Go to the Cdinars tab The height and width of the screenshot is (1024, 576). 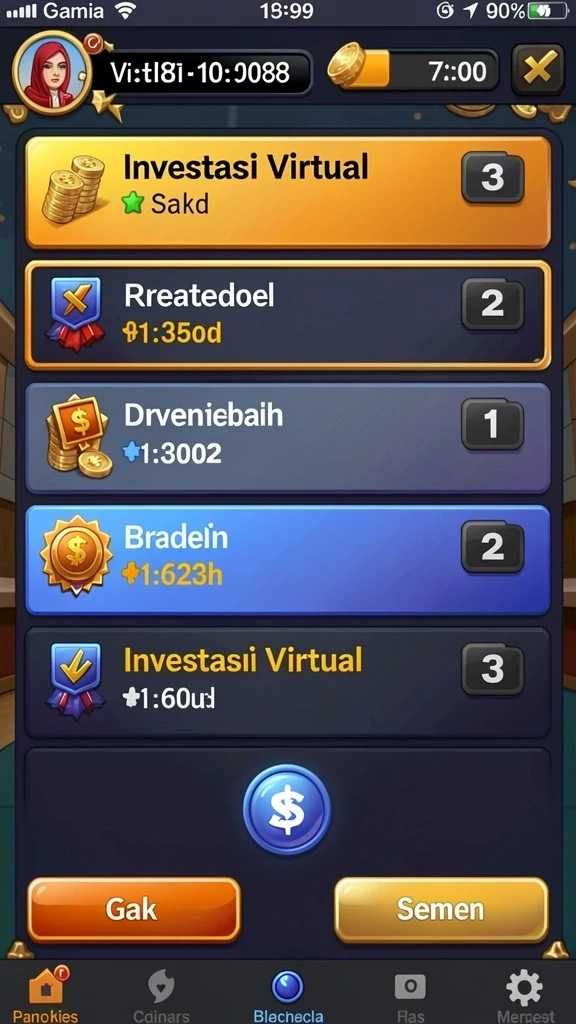pyautogui.click(x=161, y=994)
